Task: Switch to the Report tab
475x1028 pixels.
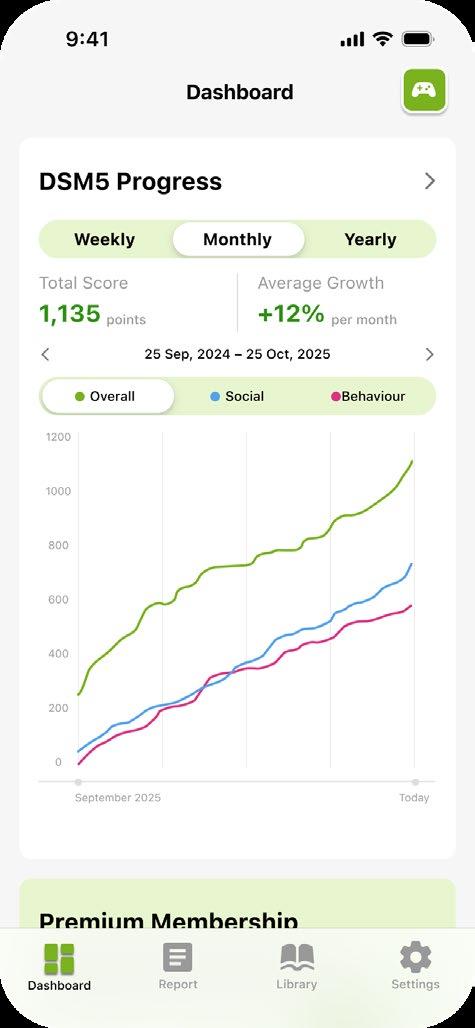Action: coord(178,966)
